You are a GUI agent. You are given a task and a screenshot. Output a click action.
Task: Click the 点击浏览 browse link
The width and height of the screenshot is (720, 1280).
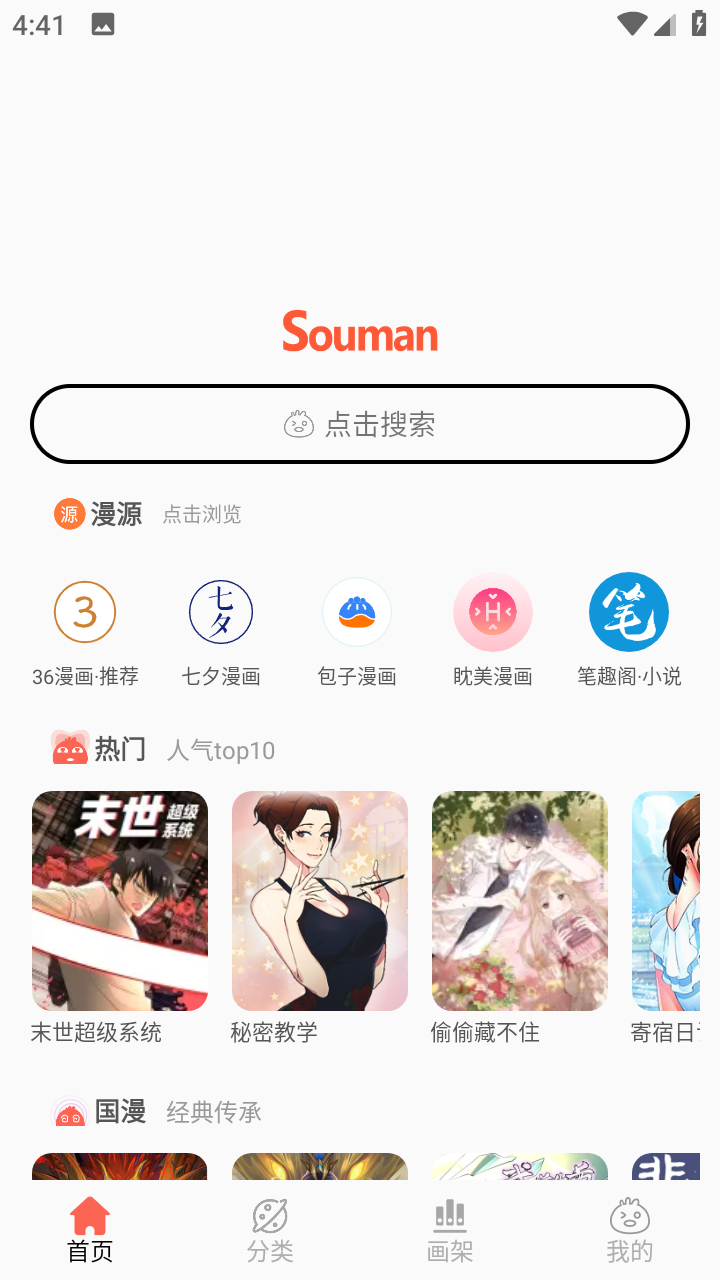[x=202, y=514]
